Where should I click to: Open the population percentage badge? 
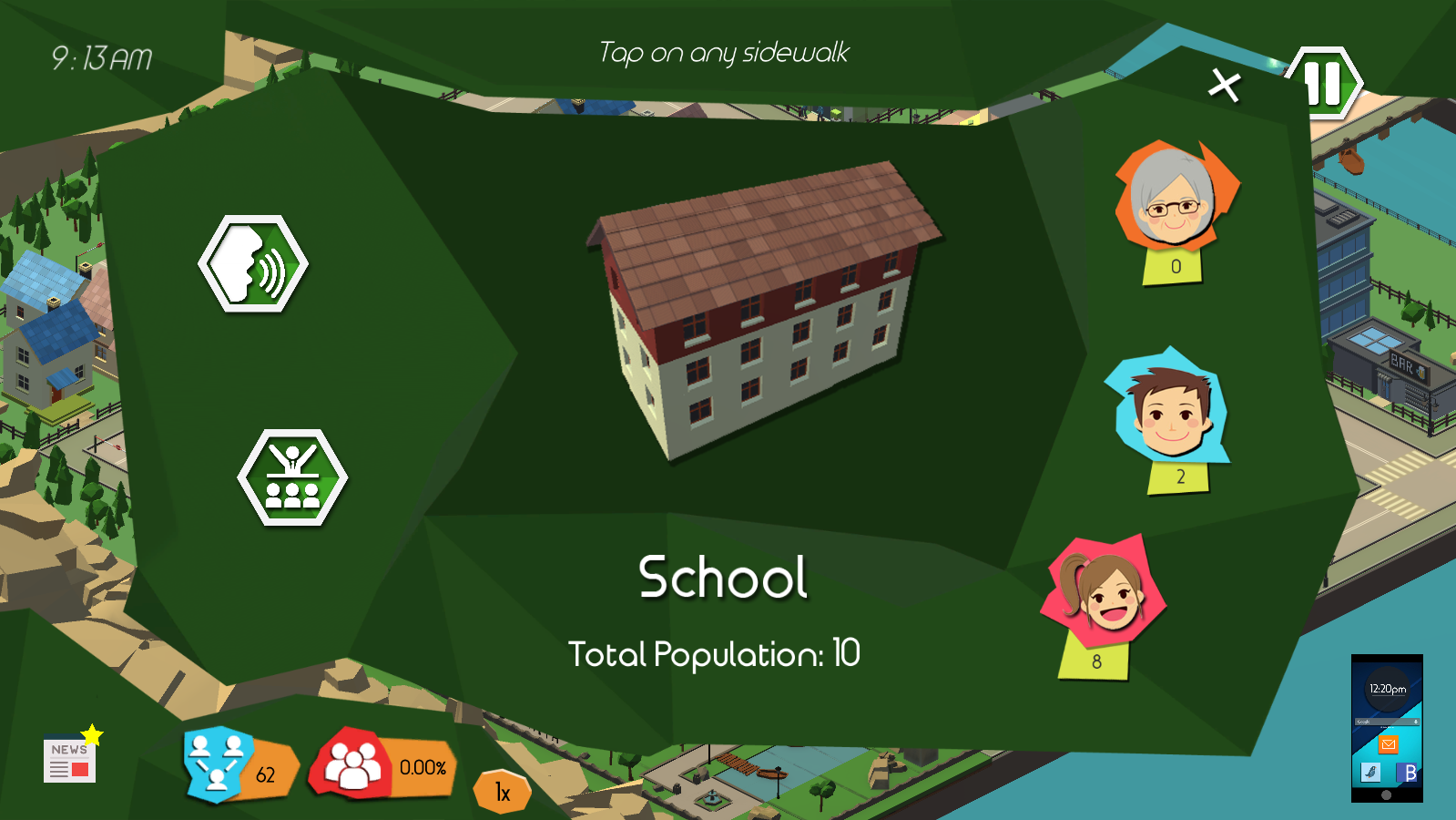(x=382, y=765)
